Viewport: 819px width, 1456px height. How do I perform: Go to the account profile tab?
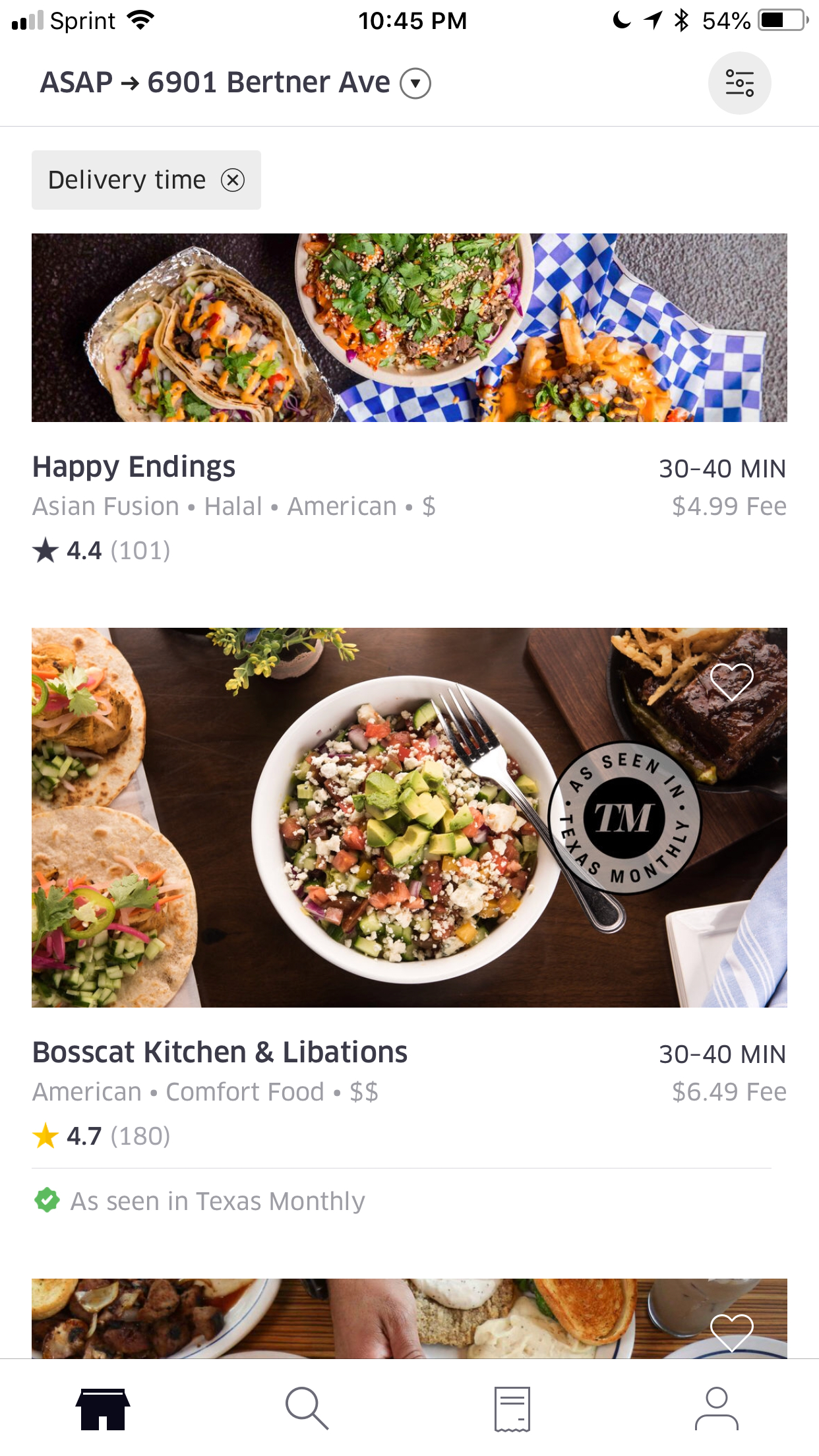tap(716, 1409)
